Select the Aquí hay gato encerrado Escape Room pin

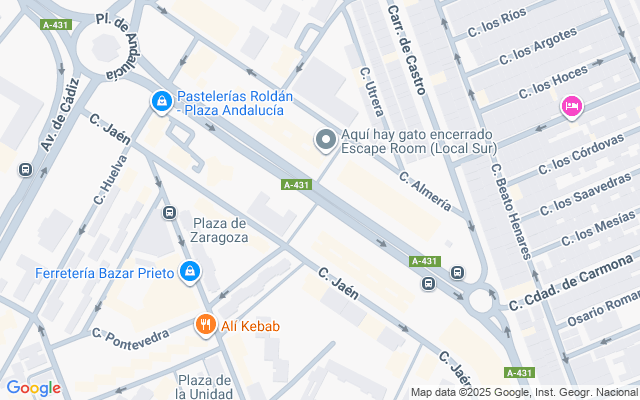pyautogui.click(x=325, y=141)
